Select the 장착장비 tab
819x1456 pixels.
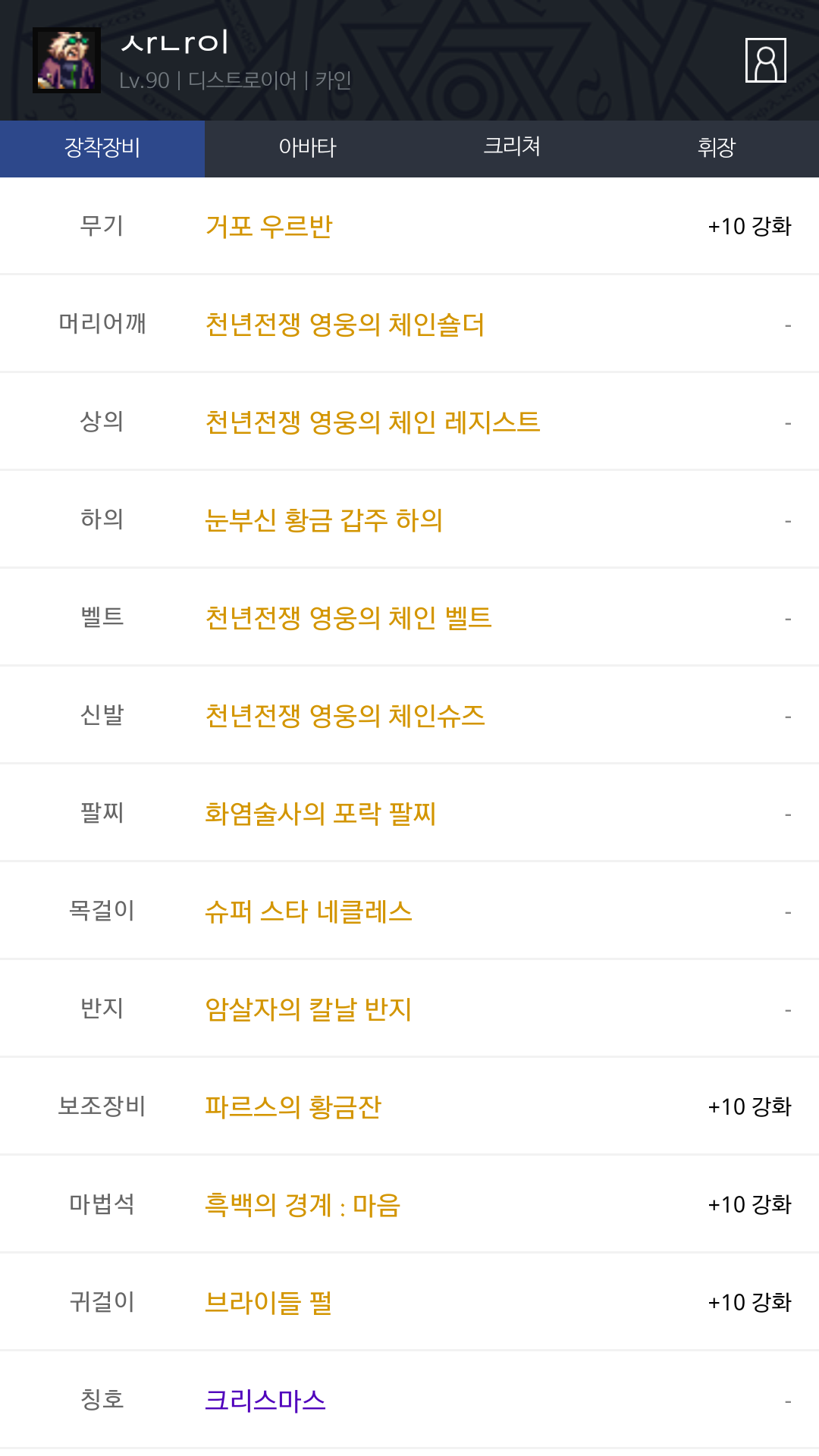pyautogui.click(x=102, y=149)
